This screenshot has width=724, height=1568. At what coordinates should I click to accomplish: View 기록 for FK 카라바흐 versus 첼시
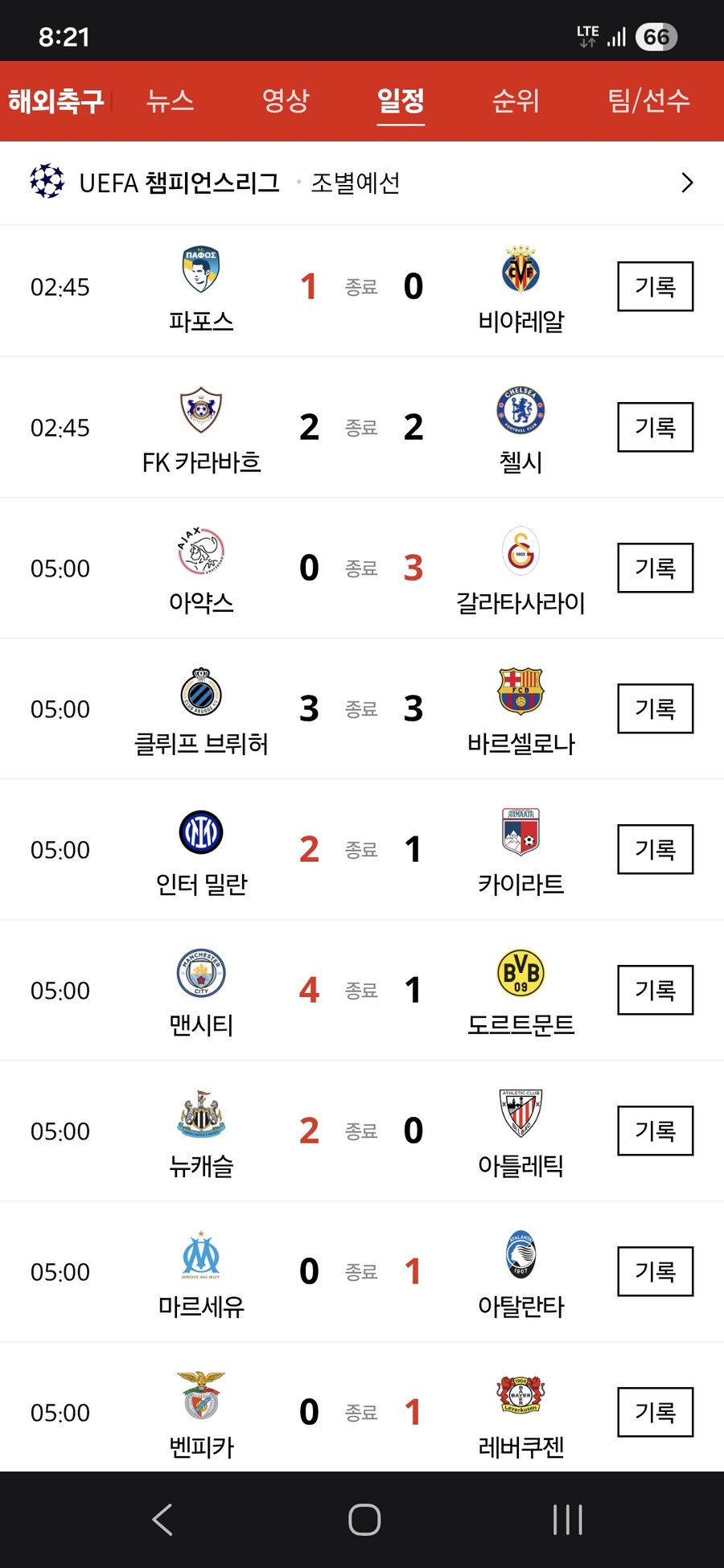[655, 427]
